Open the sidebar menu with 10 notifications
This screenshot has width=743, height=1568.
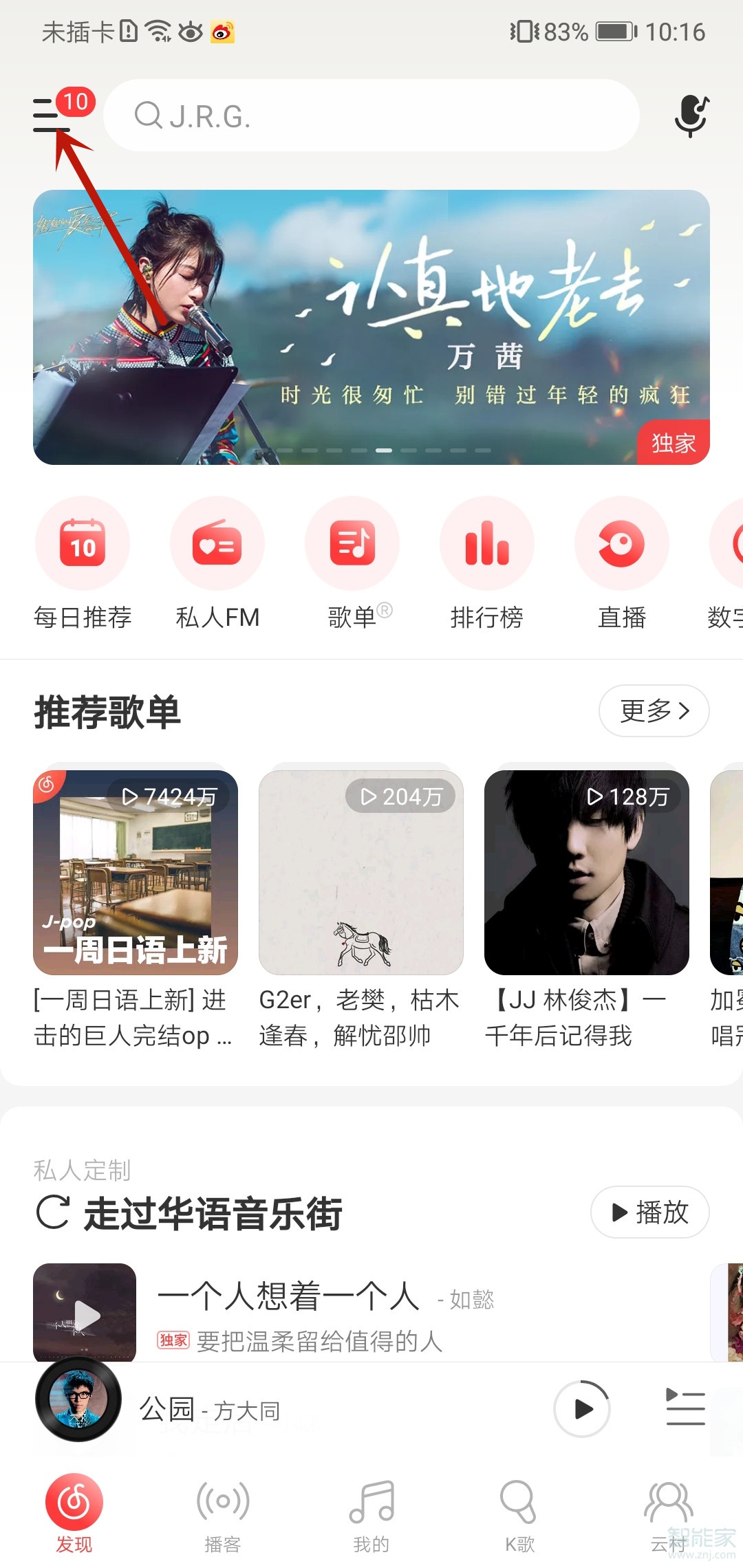(x=47, y=117)
